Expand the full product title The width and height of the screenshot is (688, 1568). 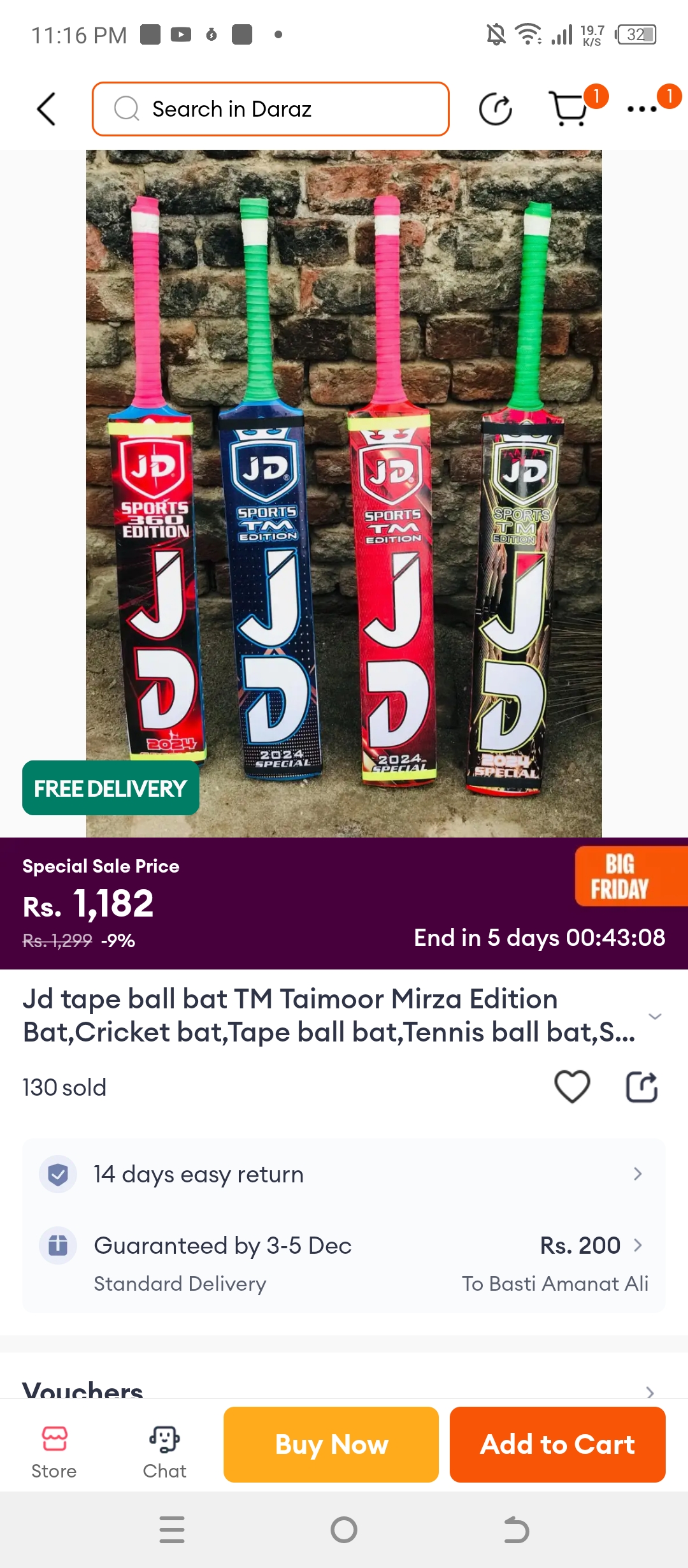[654, 1016]
